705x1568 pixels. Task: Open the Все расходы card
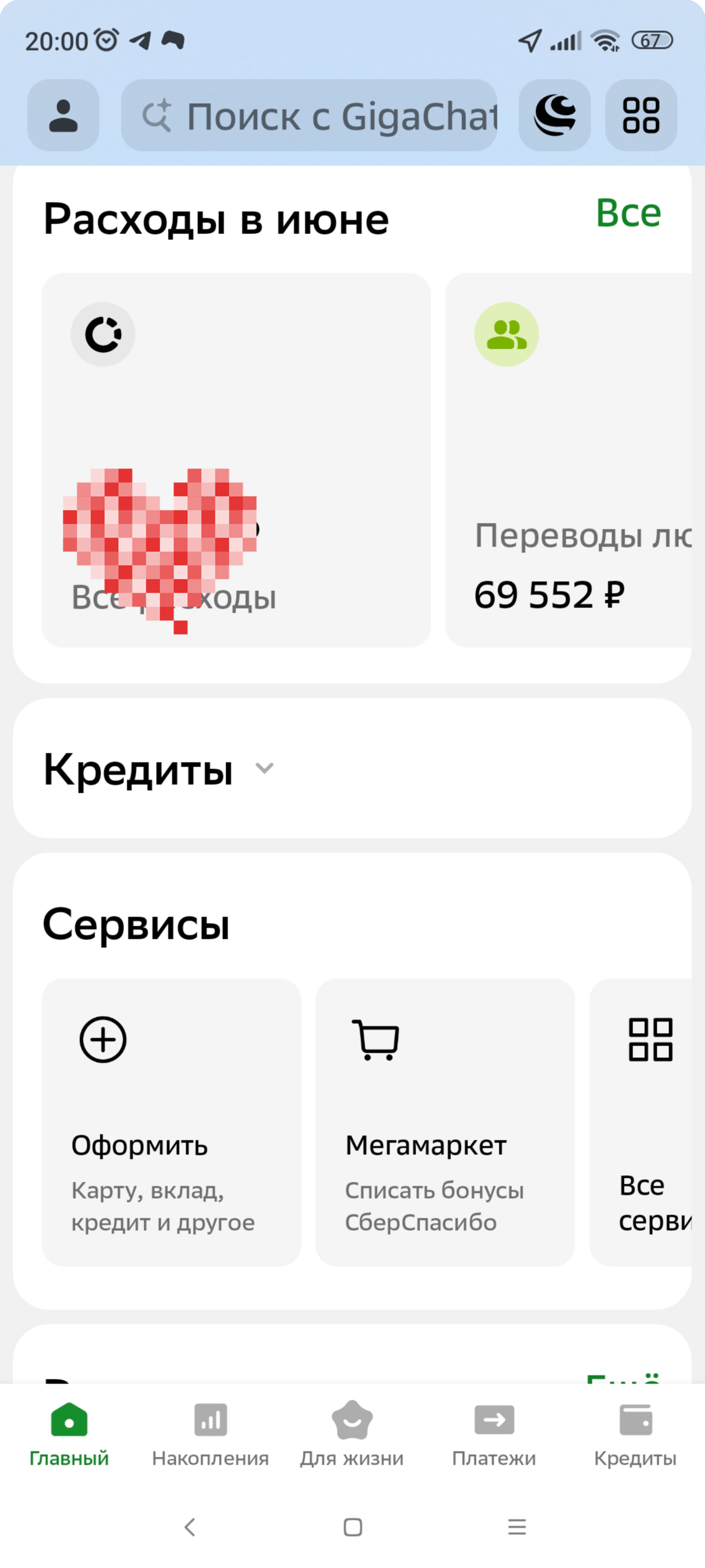coord(236,460)
